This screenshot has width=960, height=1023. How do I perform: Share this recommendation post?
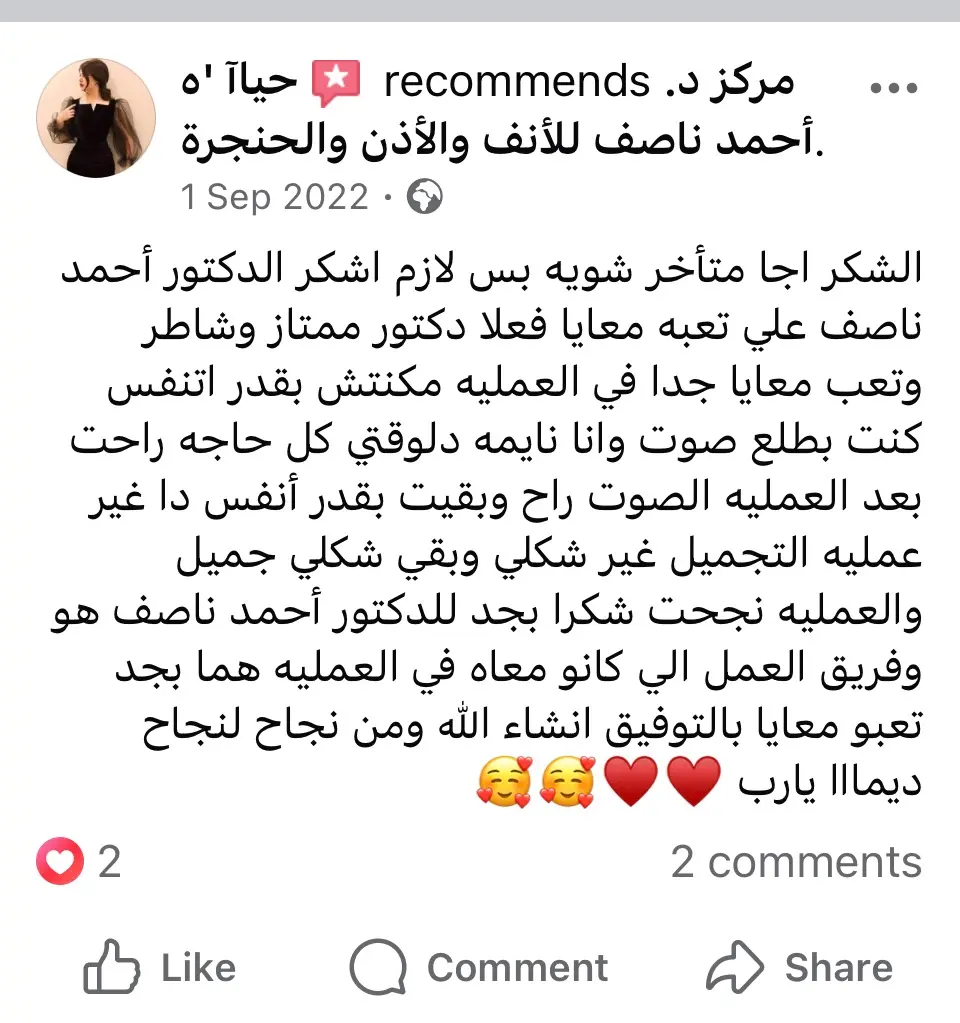coord(799,968)
